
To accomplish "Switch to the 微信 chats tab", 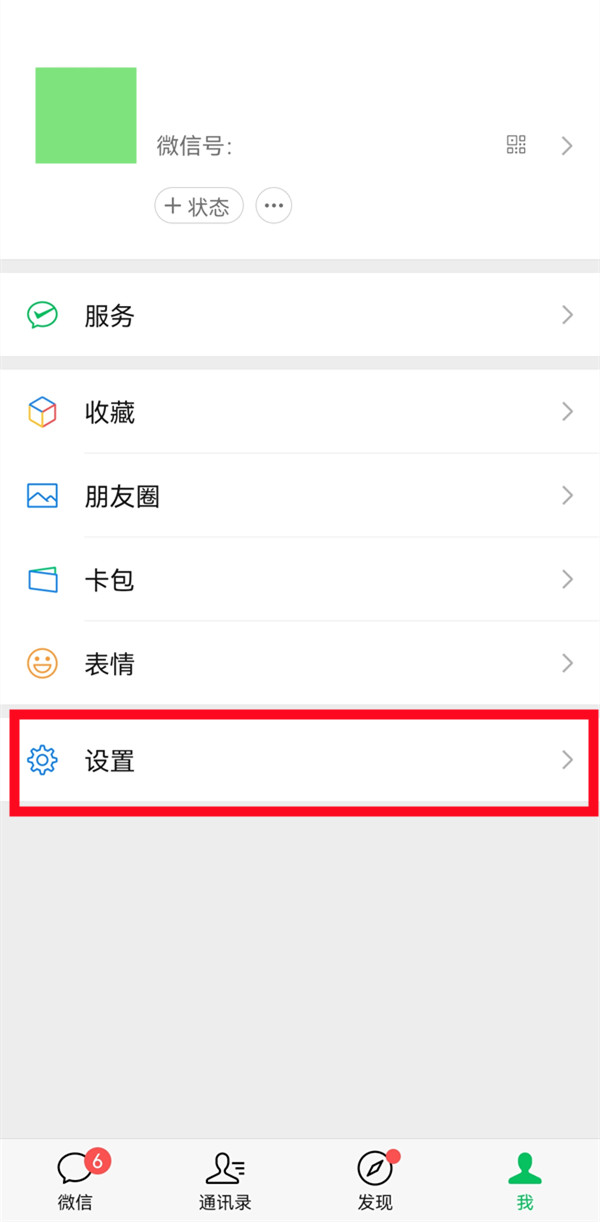I will pyautogui.click(x=76, y=1182).
